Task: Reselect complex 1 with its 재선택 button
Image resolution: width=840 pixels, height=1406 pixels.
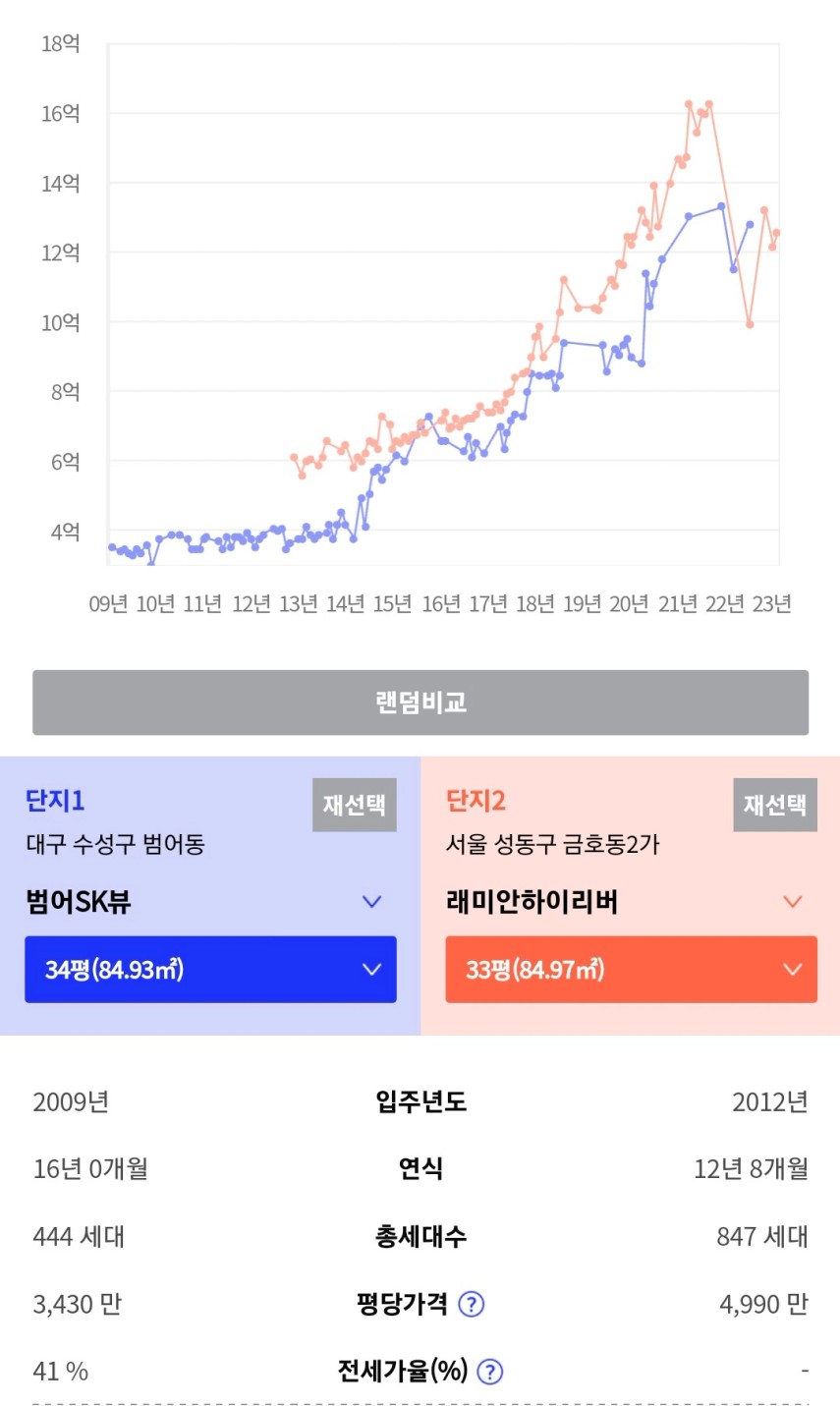Action: coord(355,805)
